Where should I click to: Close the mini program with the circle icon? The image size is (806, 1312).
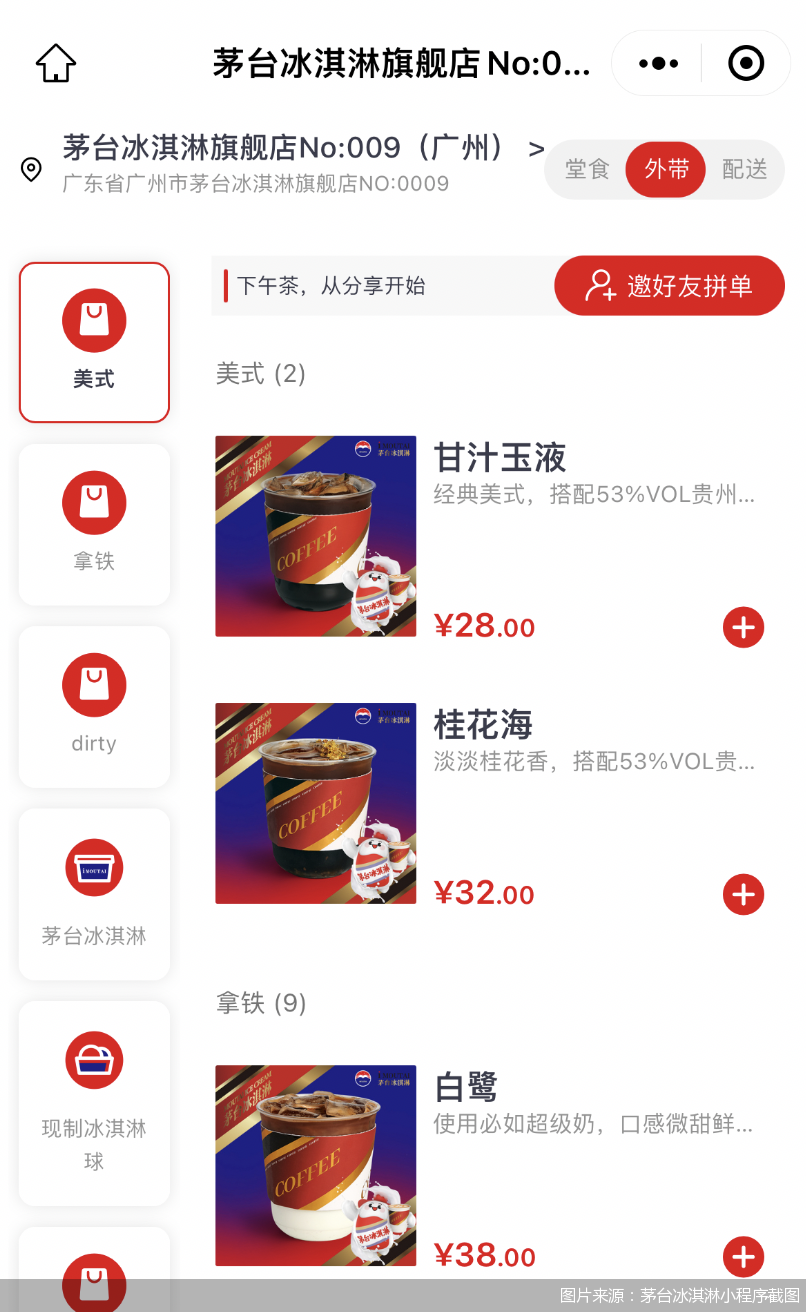pyautogui.click(x=746, y=63)
